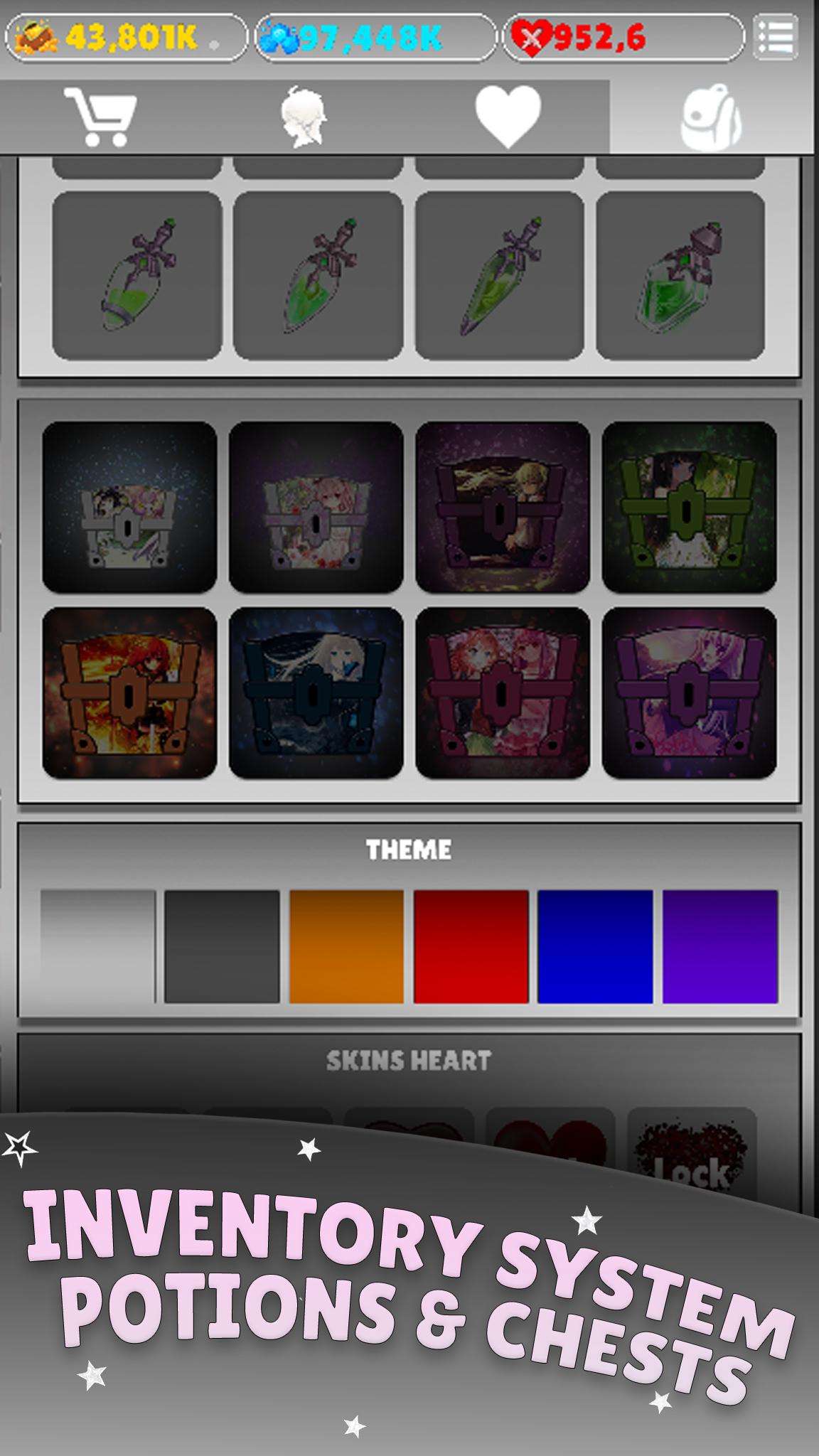The width and height of the screenshot is (819, 1456).
Task: Open the green-framed chest
Action: [x=689, y=507]
